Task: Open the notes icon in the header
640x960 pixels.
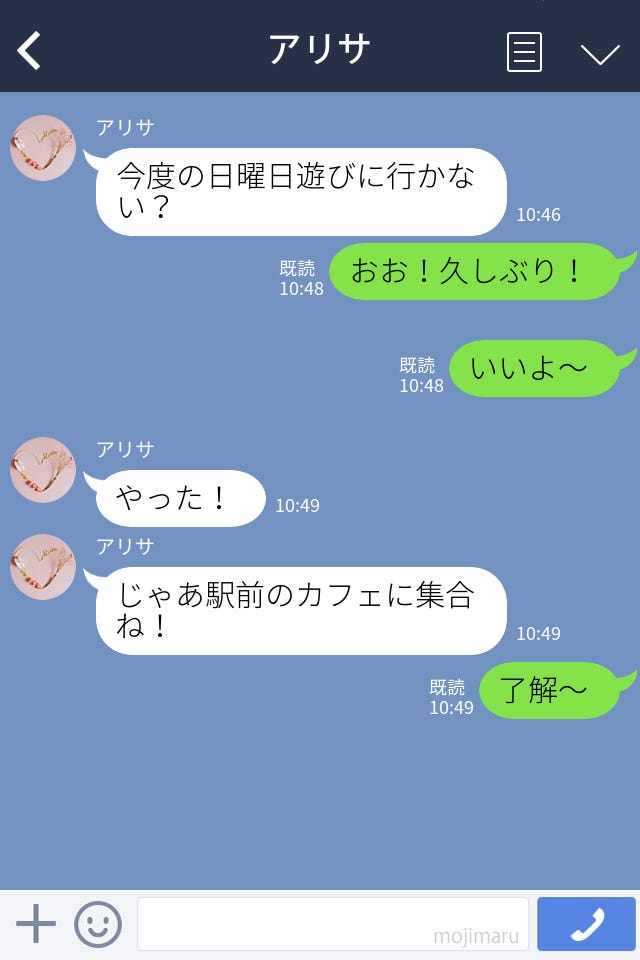Action: [x=524, y=52]
